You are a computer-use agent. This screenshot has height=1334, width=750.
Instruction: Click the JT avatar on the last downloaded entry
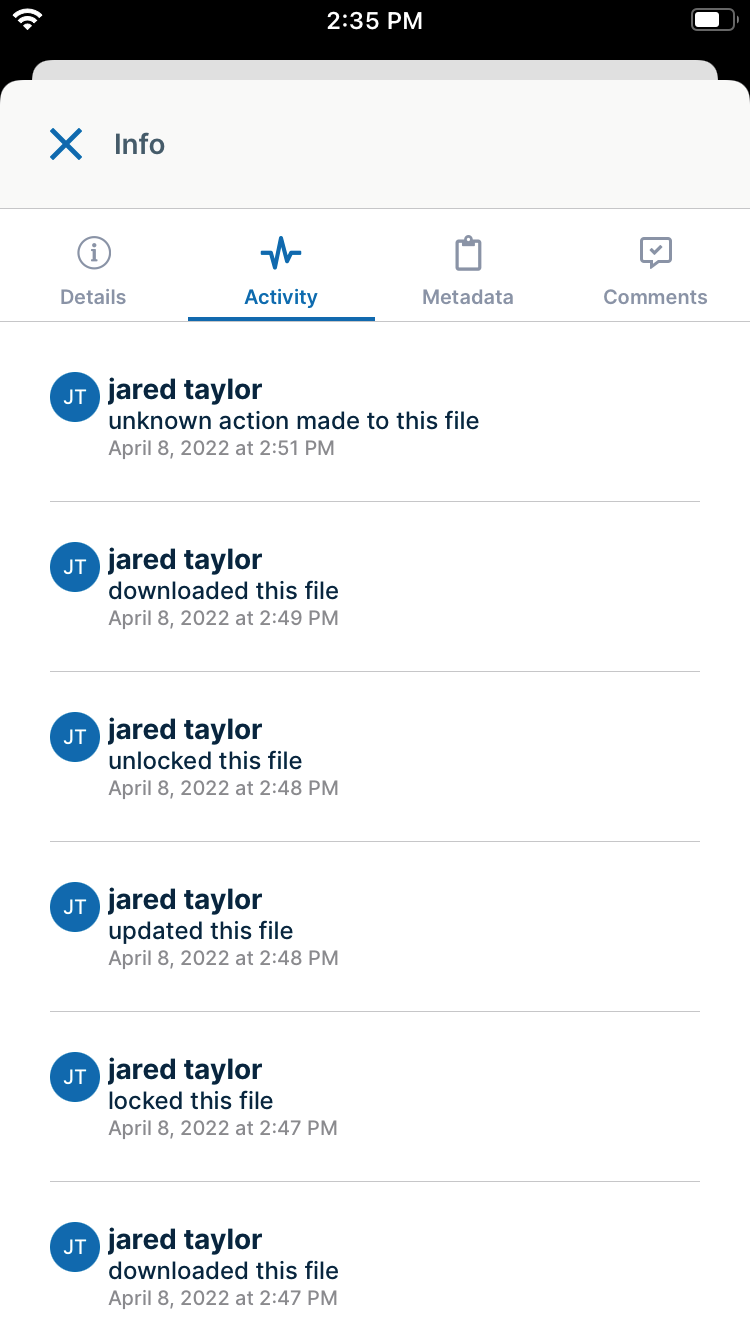74,1247
